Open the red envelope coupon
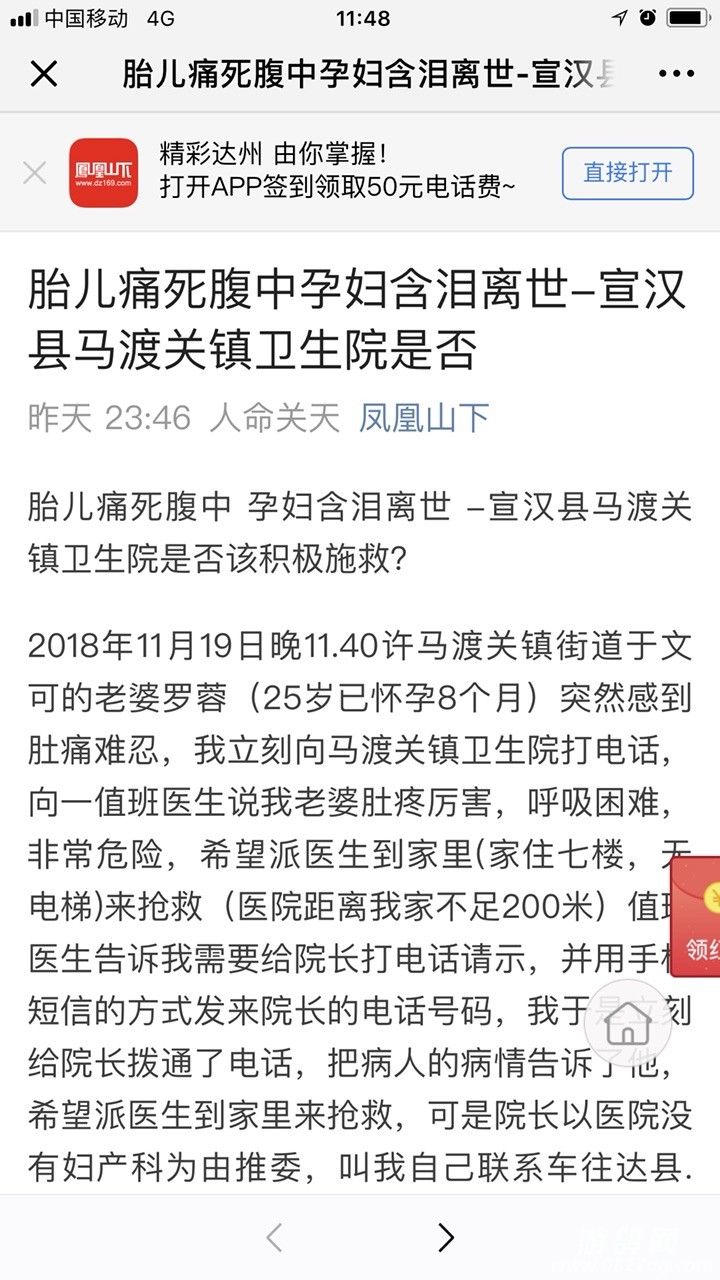Viewport: 720px width, 1280px height. [x=697, y=916]
